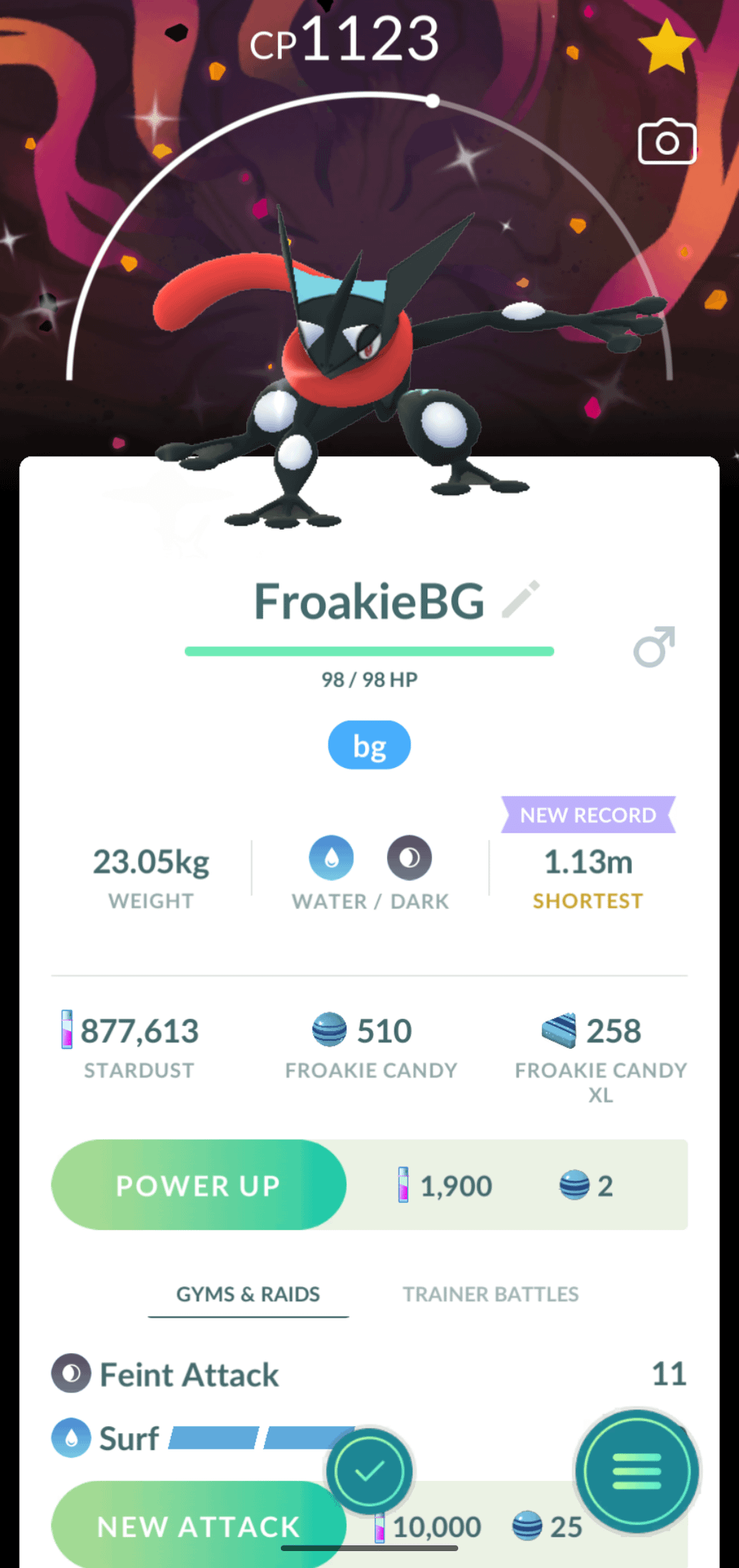Viewport: 739px width, 1568px height.
Task: Toggle the favorite star icon
Action: click(667, 48)
